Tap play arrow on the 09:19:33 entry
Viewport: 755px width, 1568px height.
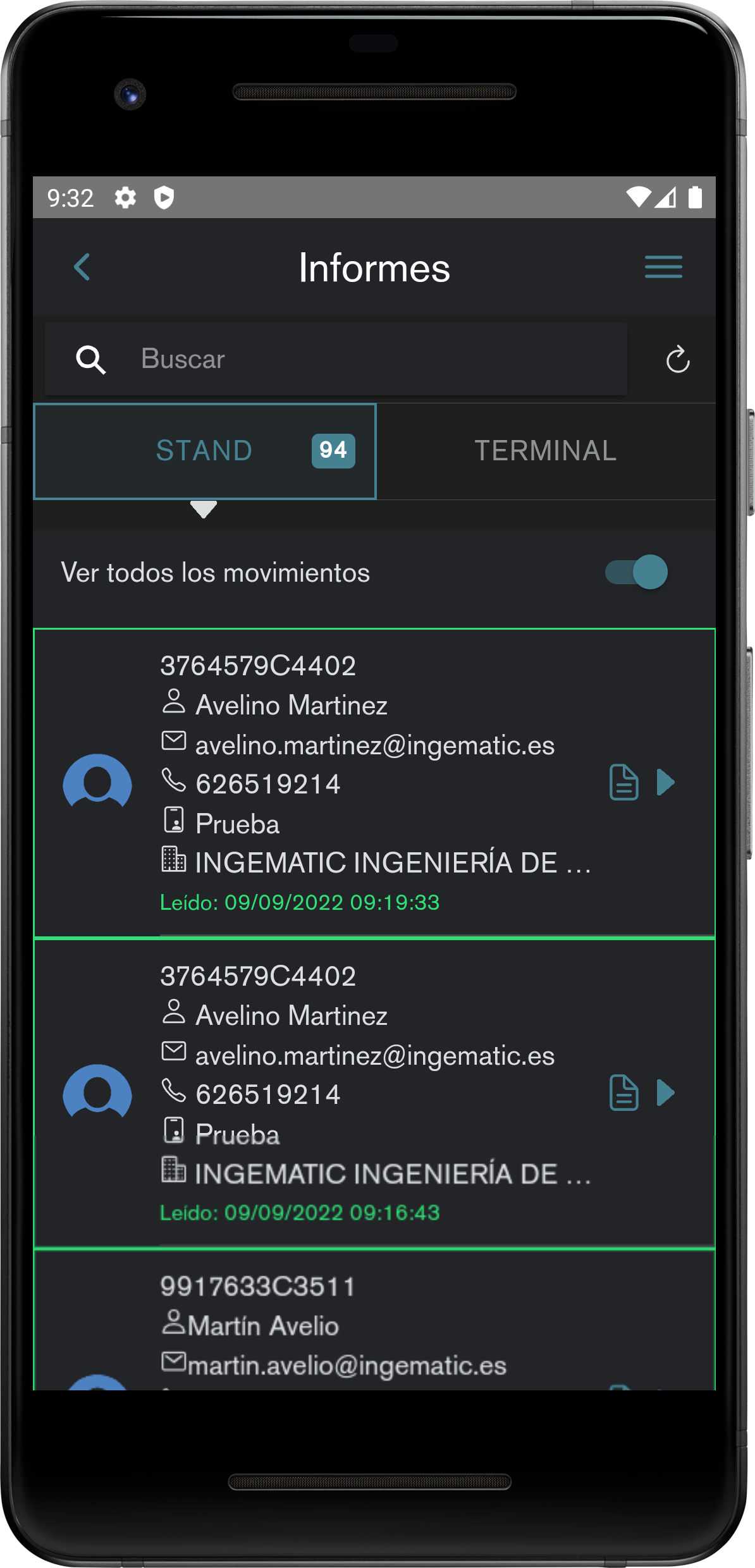coord(665,783)
